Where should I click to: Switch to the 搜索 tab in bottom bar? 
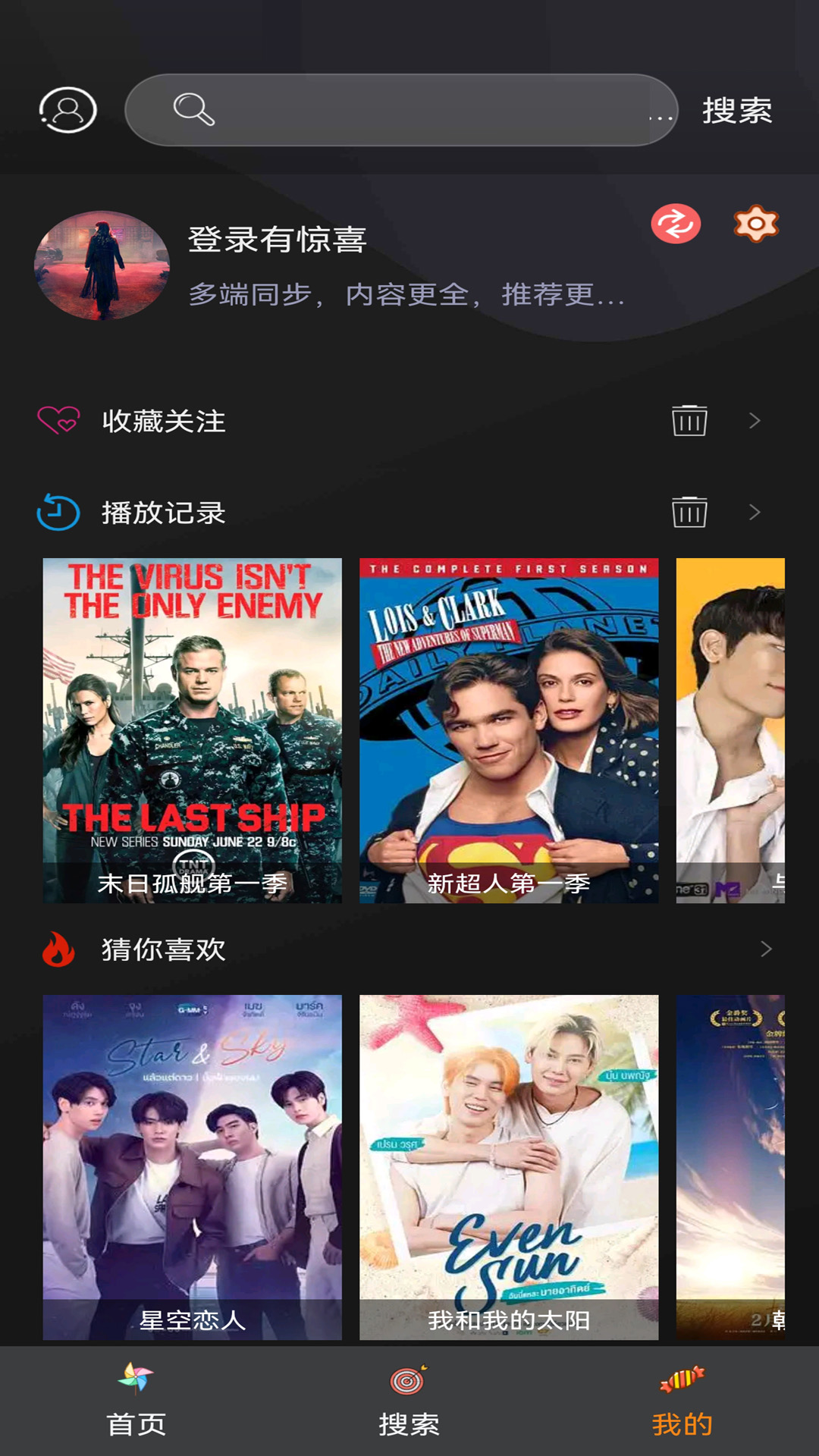pos(409,1401)
